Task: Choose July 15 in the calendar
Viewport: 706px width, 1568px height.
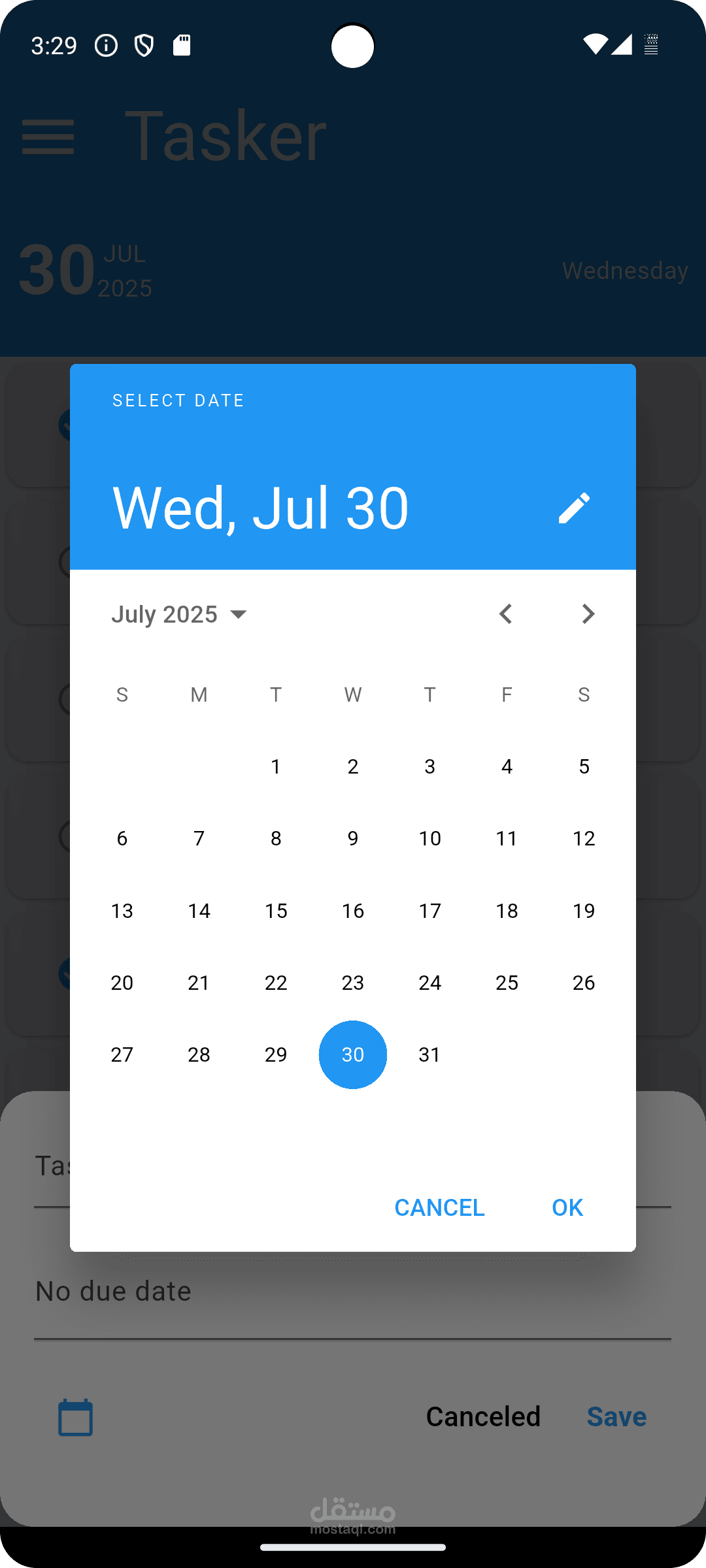Action: pos(276,911)
